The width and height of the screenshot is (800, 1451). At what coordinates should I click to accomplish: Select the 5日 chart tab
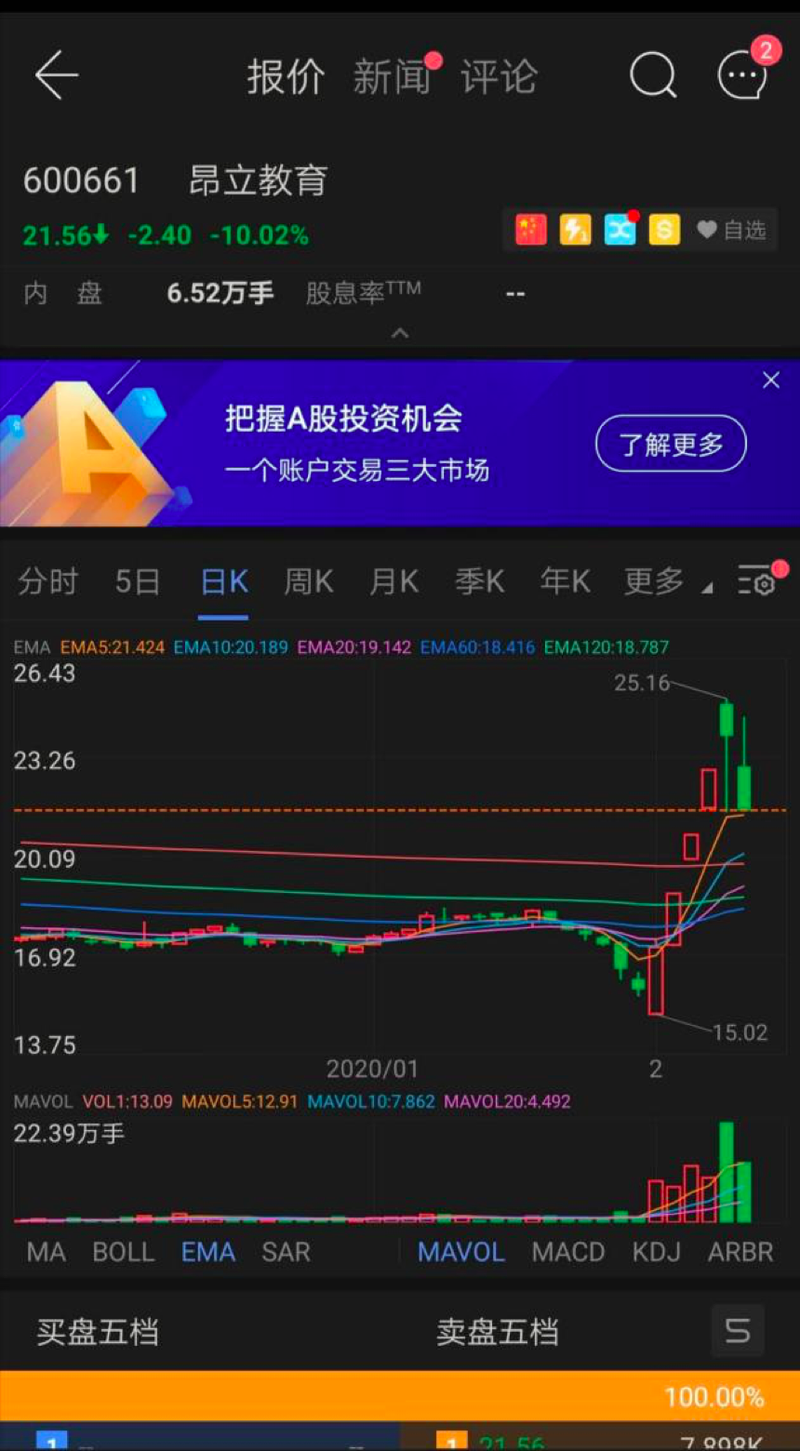pyautogui.click(x=137, y=581)
